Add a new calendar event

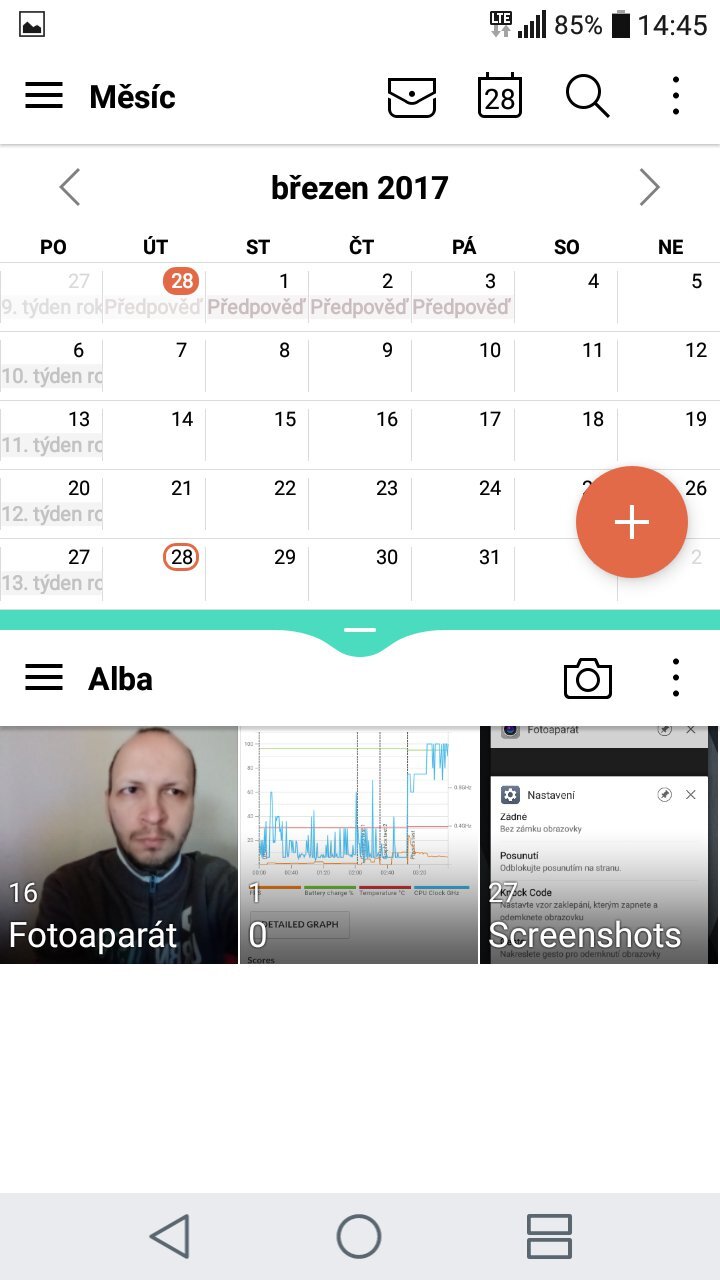click(x=632, y=522)
